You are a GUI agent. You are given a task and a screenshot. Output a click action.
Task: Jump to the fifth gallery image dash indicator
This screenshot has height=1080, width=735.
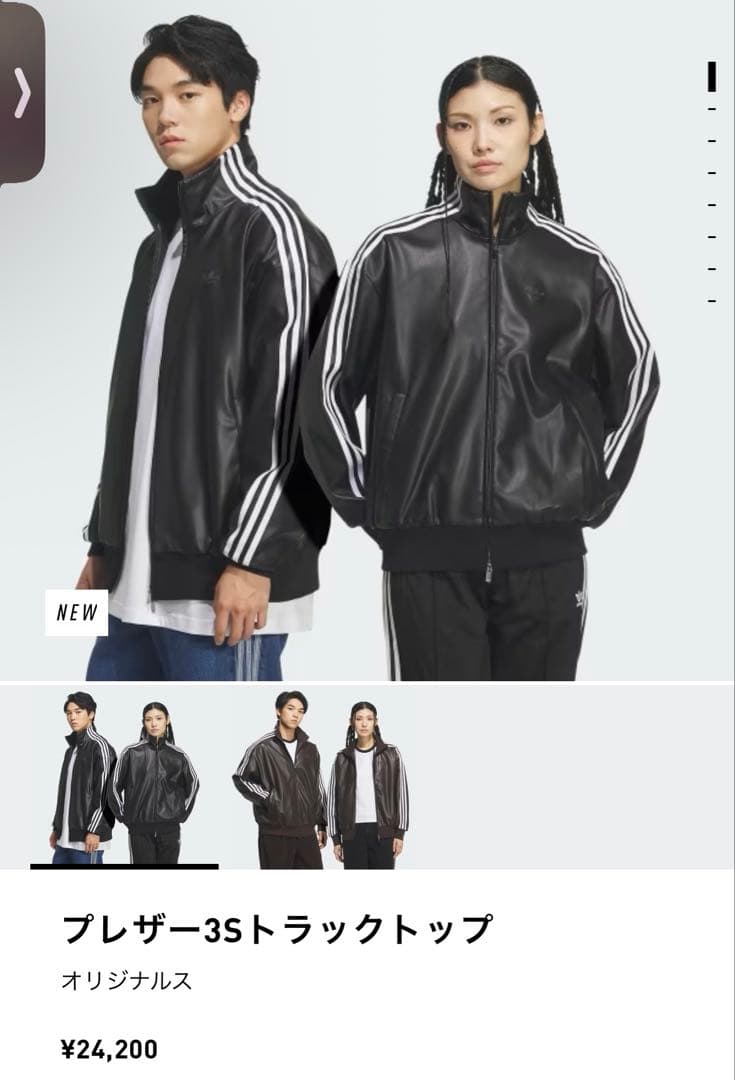click(711, 205)
